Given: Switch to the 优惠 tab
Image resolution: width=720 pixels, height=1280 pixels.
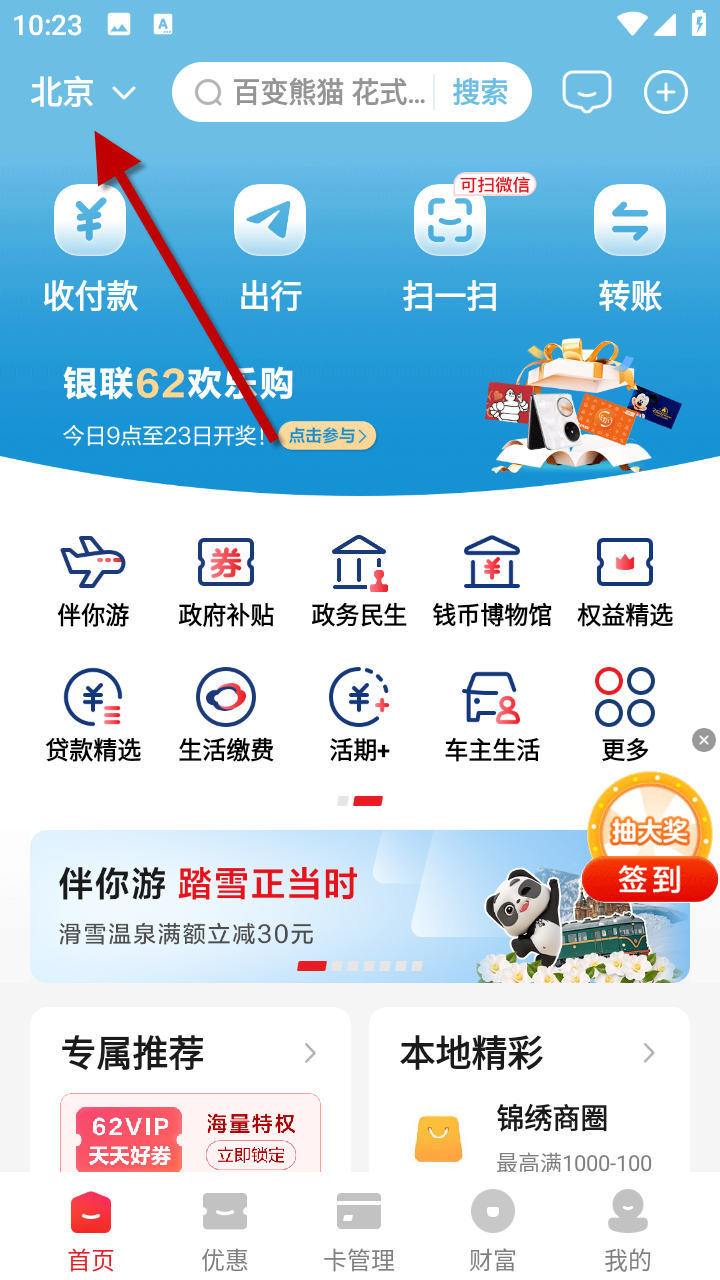Looking at the screenshot, I should [225, 1230].
